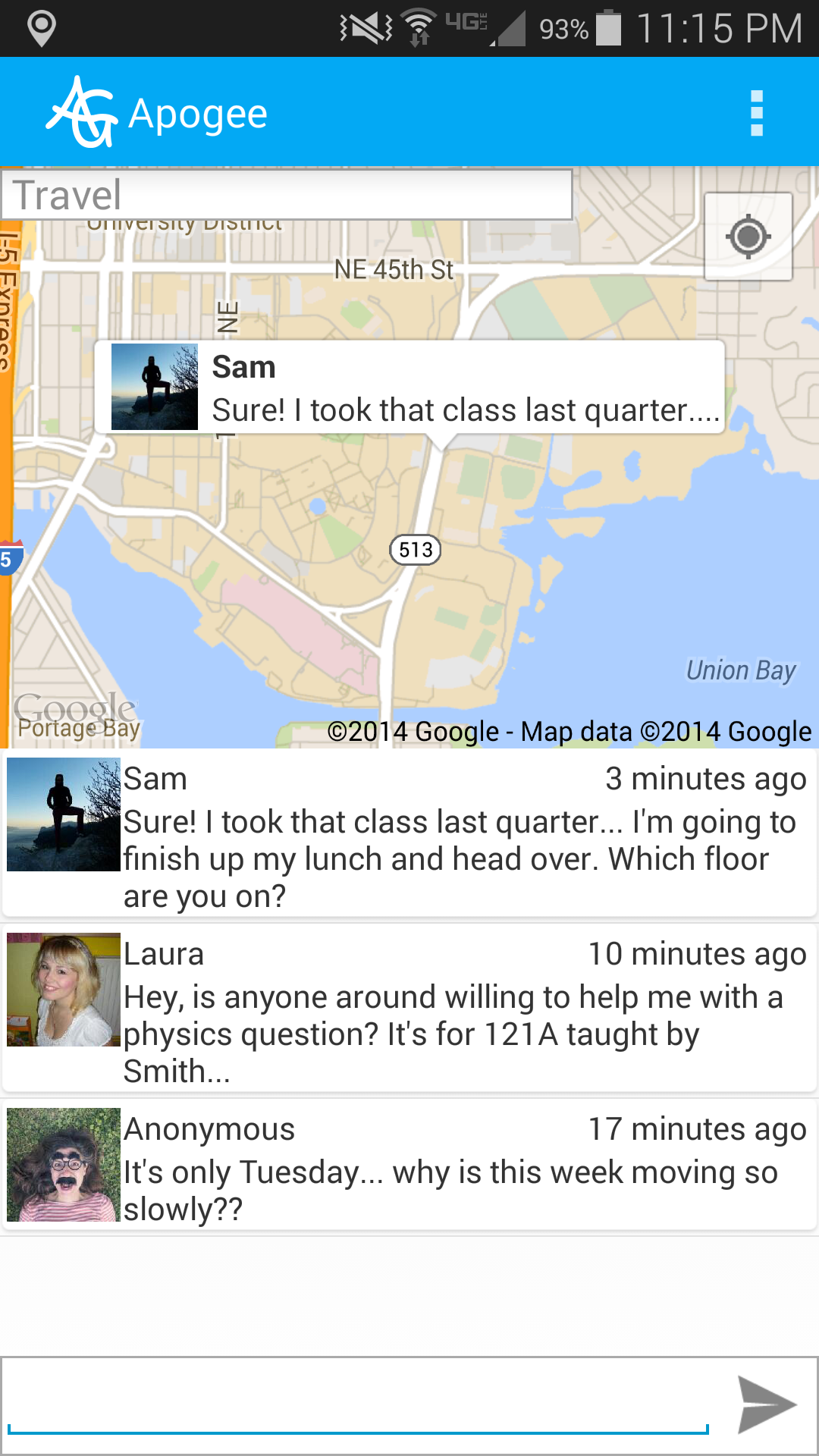
Task: Center map on my location
Action: coord(748,237)
